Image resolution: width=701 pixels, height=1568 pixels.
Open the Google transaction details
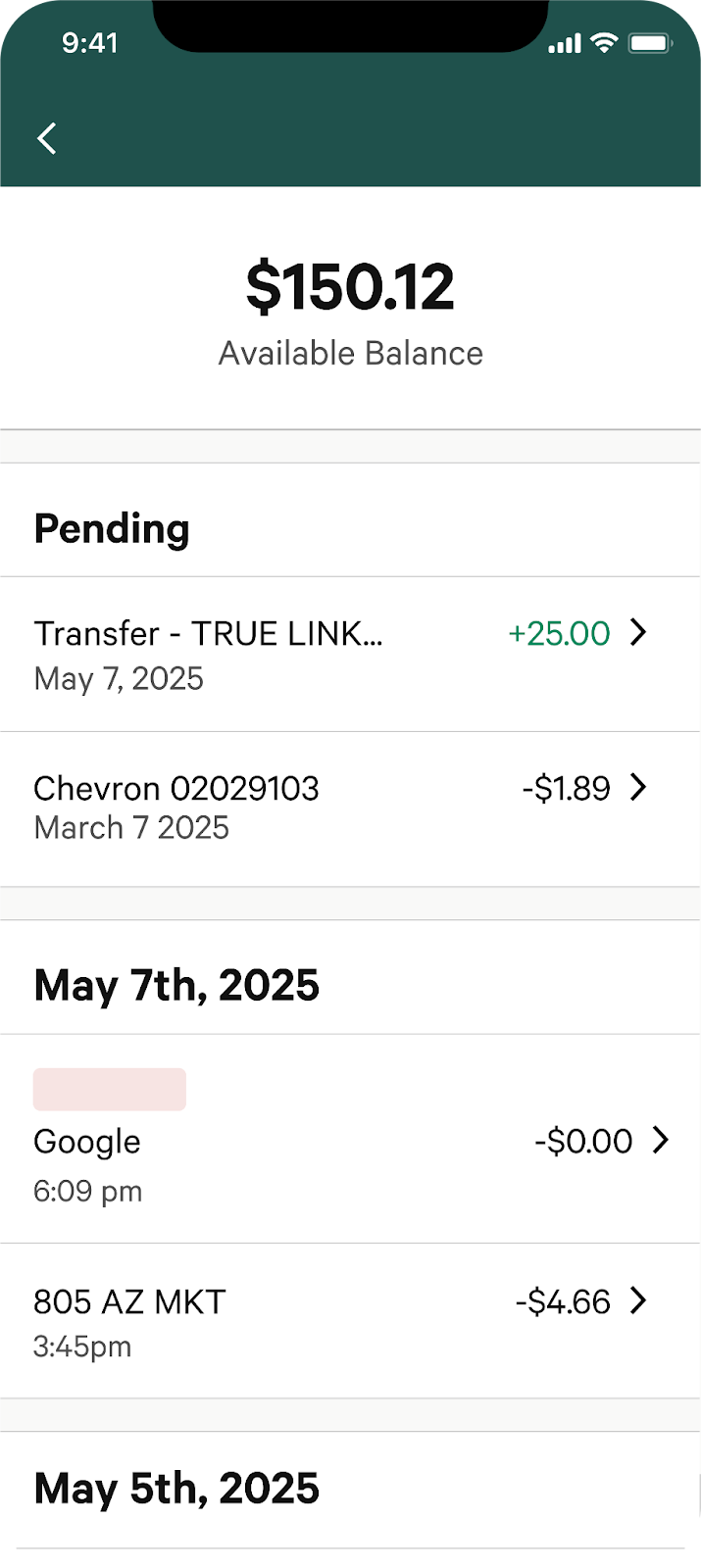pyautogui.click(x=350, y=1139)
